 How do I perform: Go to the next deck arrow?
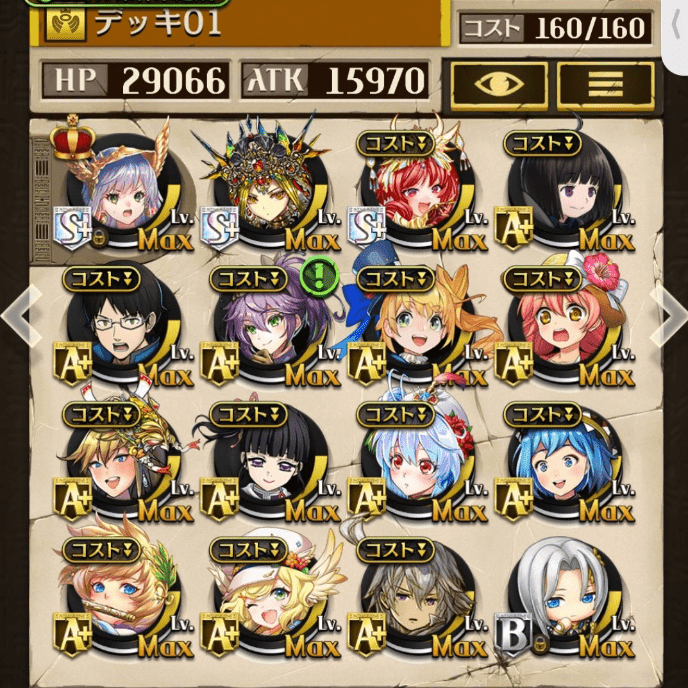click(668, 313)
